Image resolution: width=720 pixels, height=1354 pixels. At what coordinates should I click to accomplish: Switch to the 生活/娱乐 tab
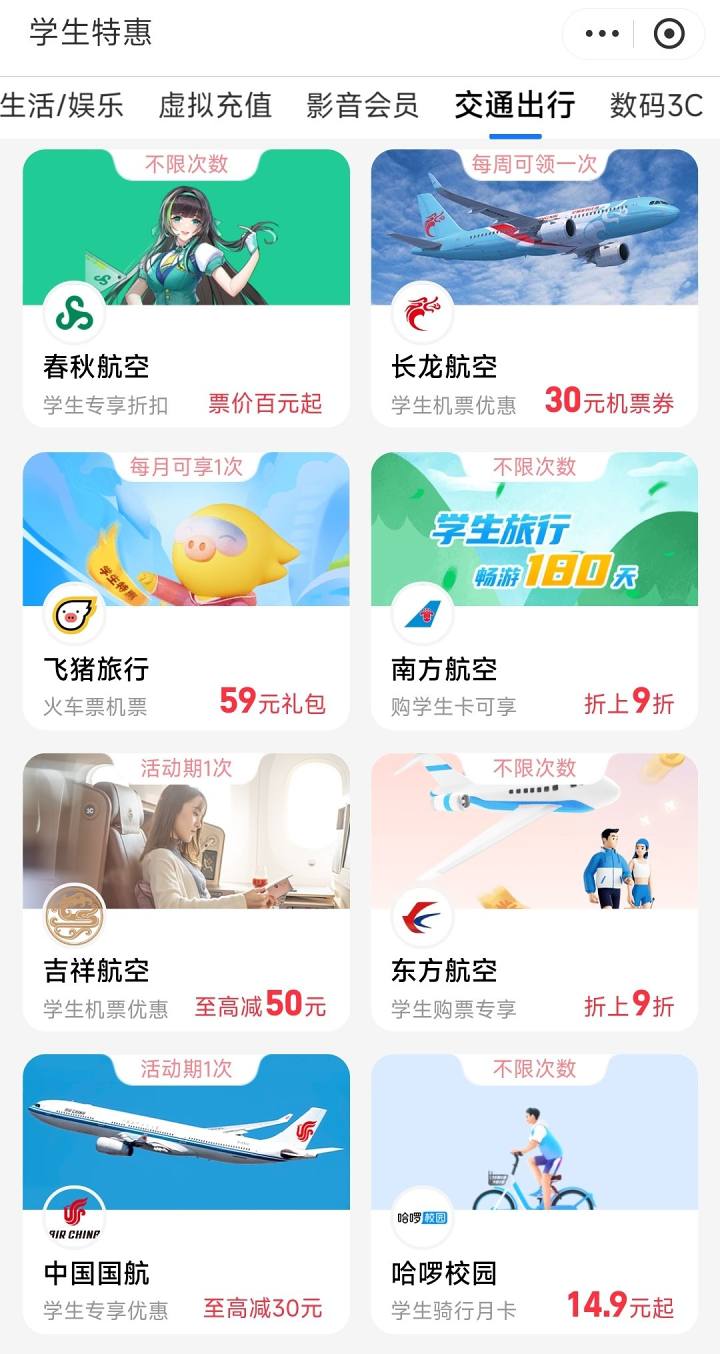coord(62,105)
